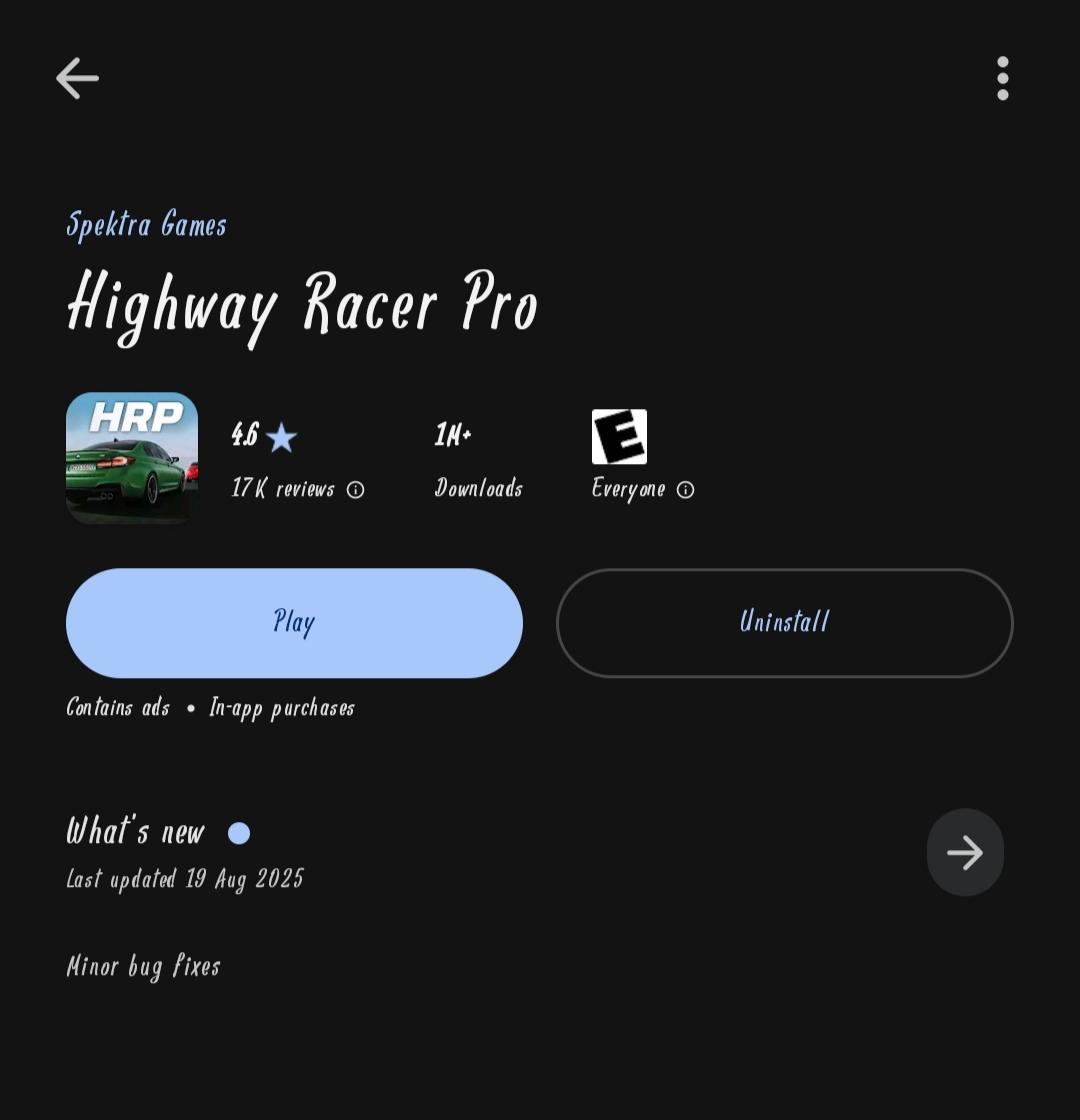Click the arrow to view full What's new
The image size is (1080, 1120).
point(964,852)
